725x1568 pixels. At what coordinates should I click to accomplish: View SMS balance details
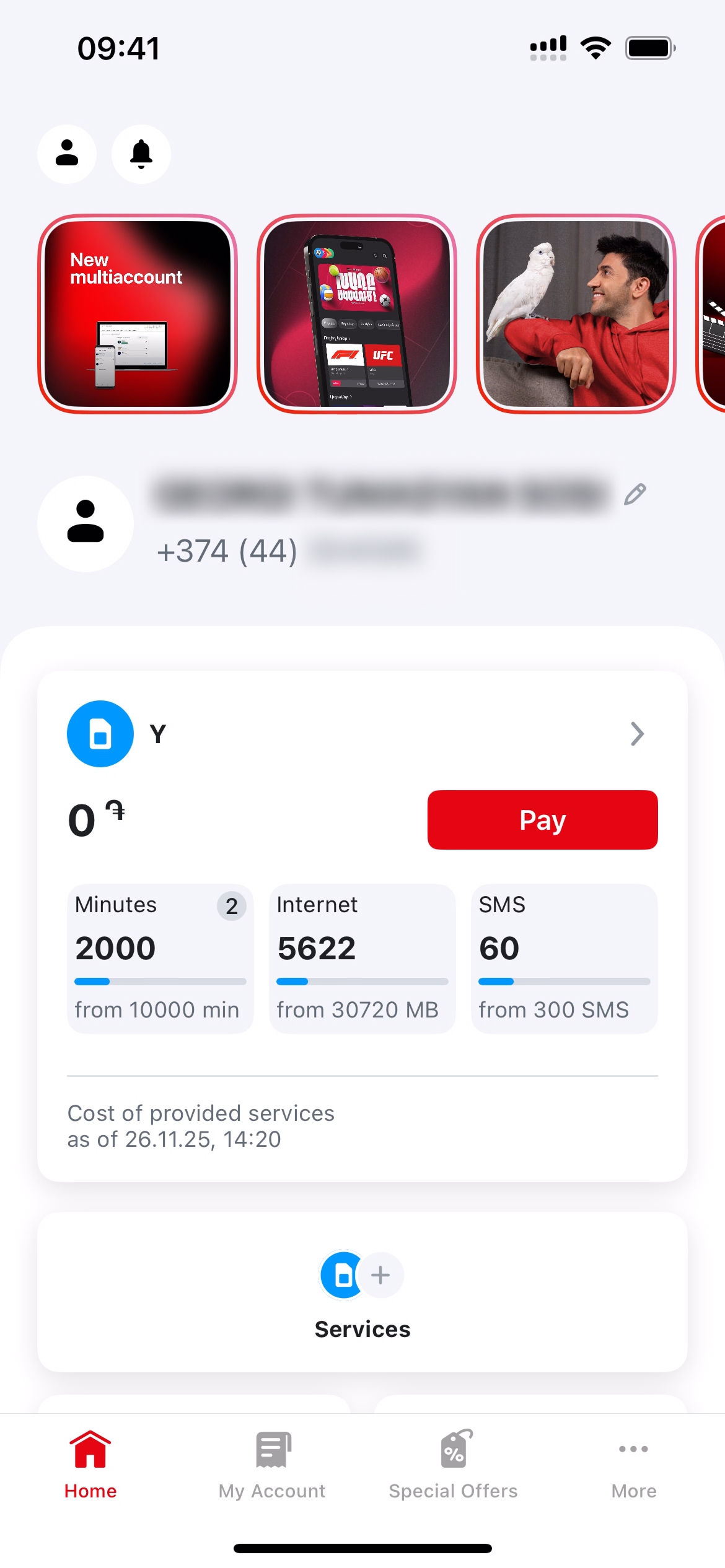tap(564, 959)
